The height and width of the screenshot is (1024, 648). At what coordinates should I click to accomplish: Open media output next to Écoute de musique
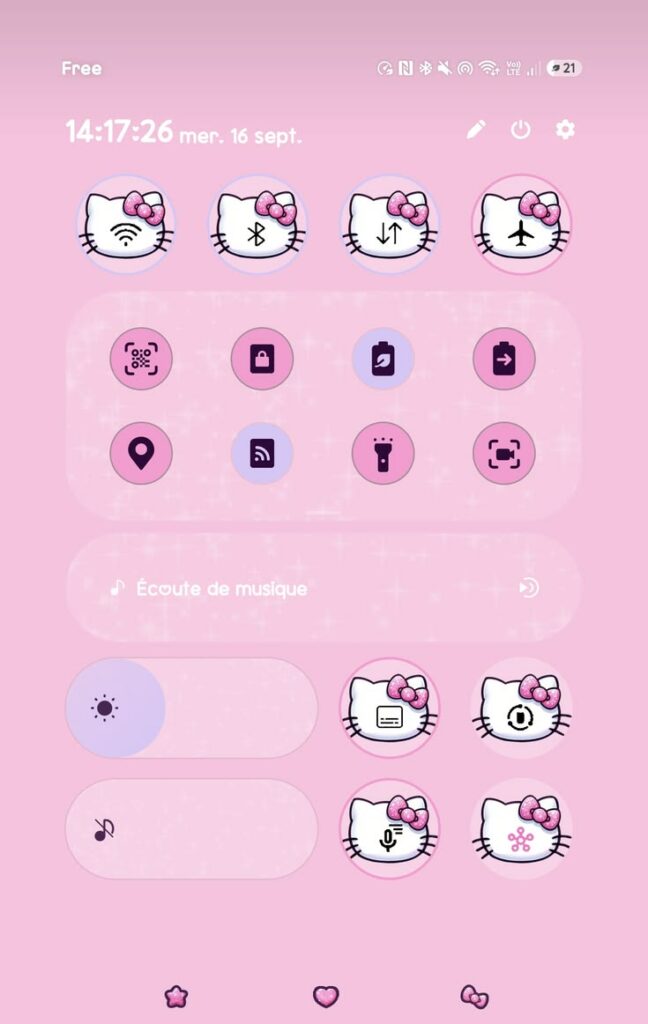pos(528,588)
